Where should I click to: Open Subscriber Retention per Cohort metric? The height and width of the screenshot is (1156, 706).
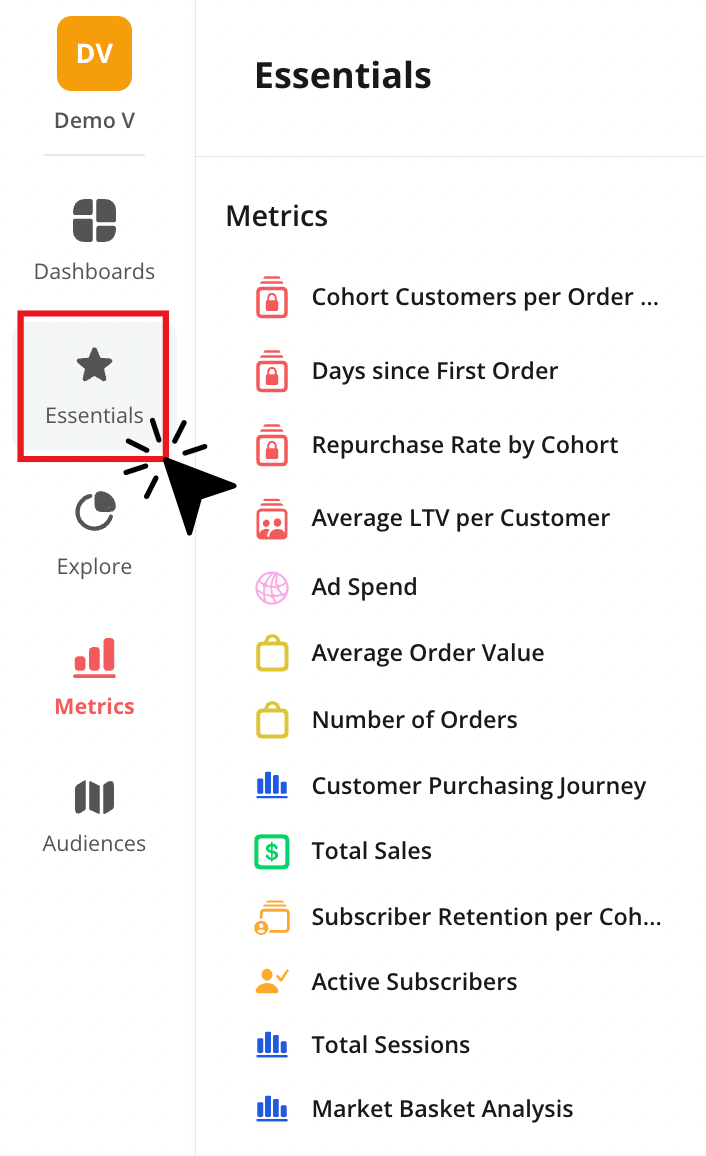pyautogui.click(x=458, y=917)
